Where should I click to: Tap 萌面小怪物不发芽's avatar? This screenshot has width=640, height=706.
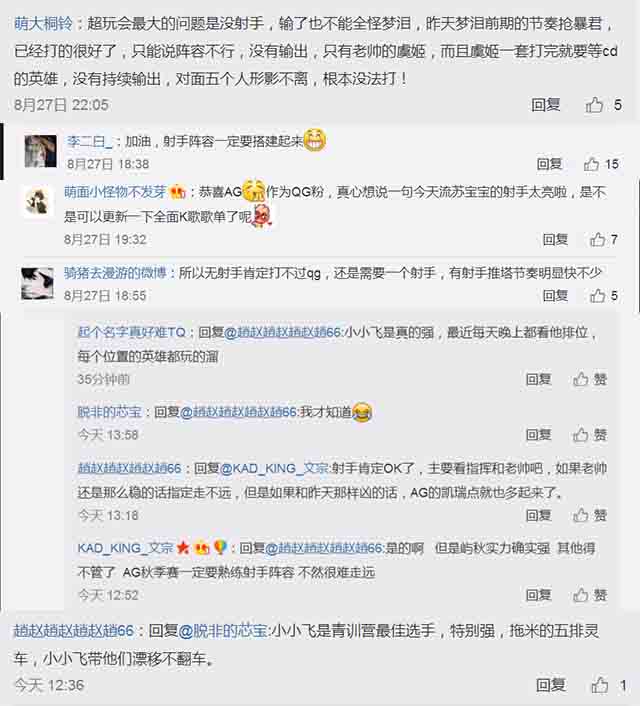37,200
